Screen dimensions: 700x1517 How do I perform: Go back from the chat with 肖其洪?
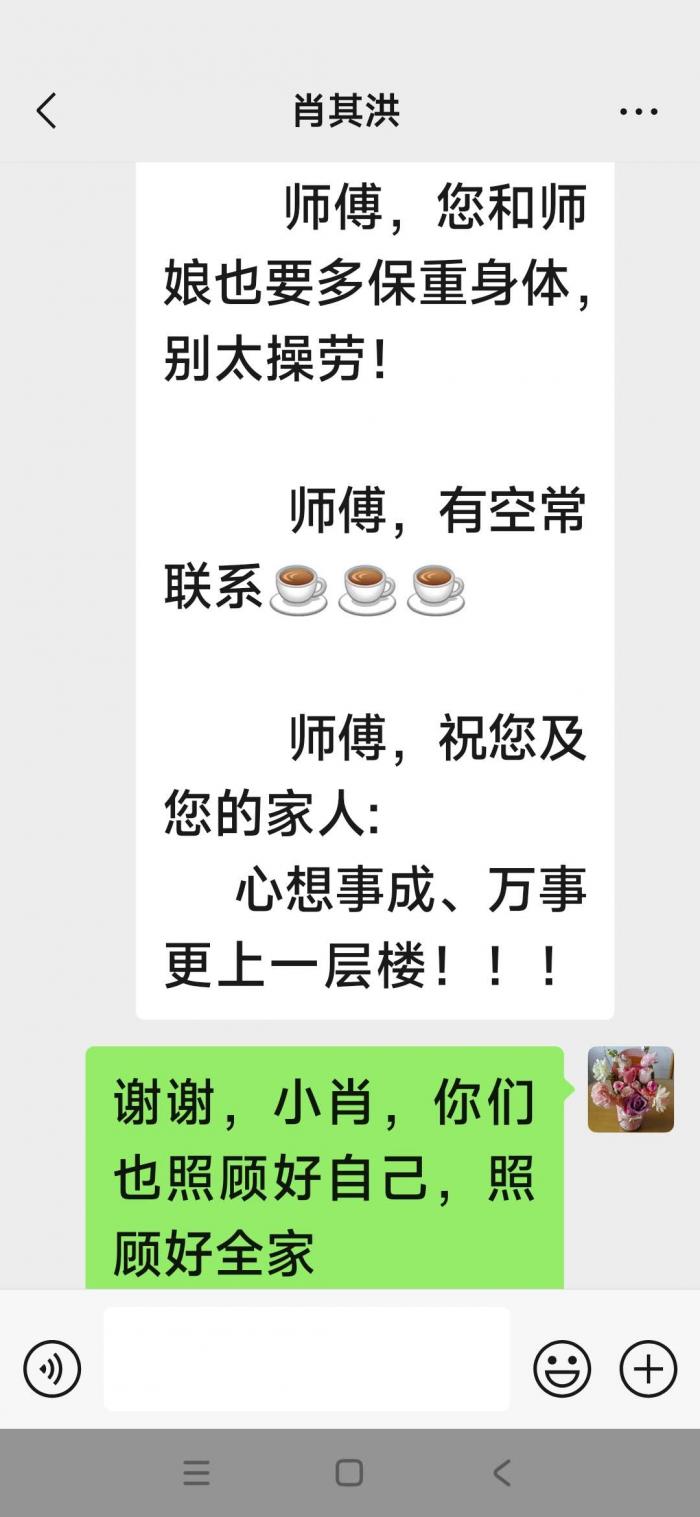click(x=46, y=111)
